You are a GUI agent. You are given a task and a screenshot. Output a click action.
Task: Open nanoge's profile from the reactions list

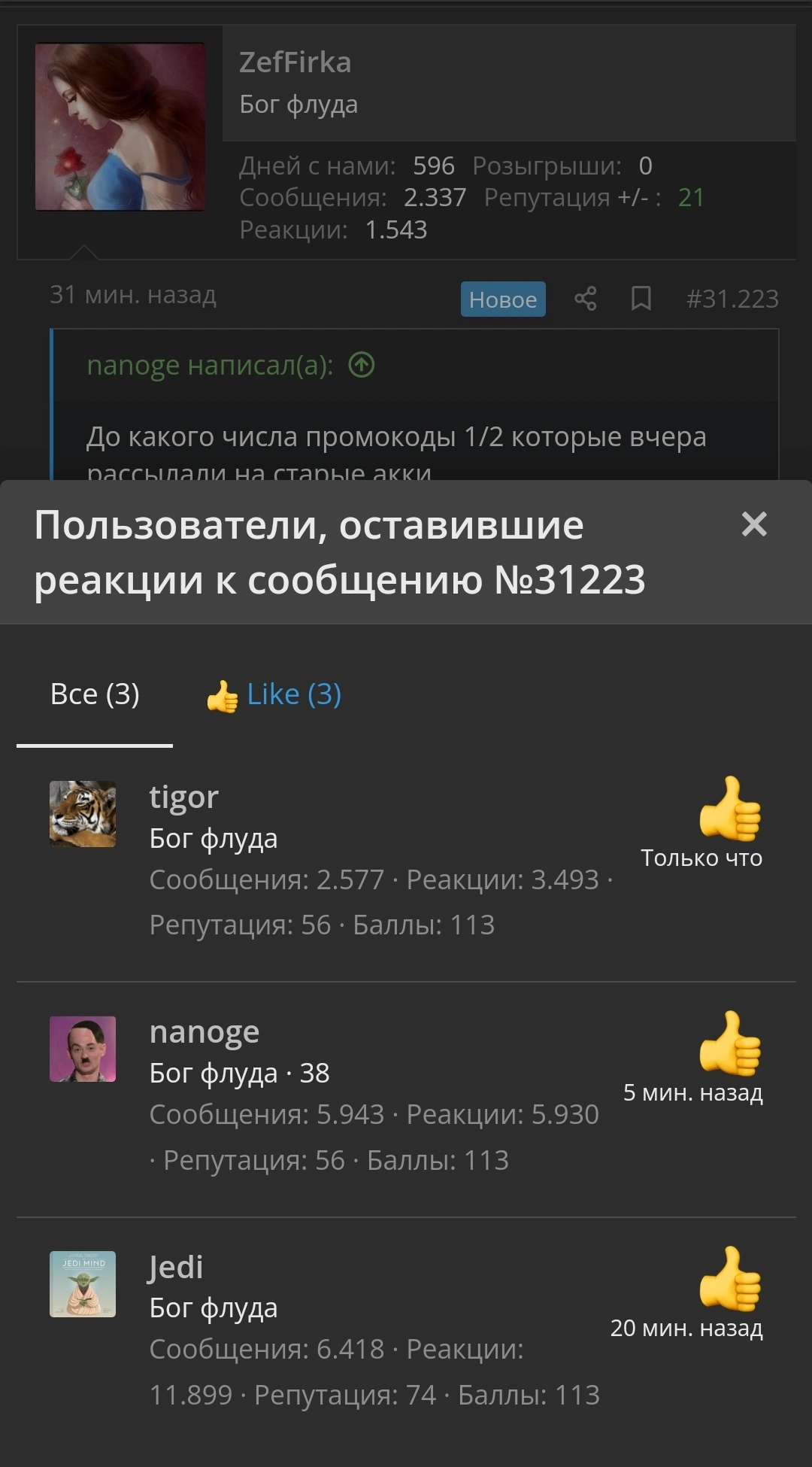pyautogui.click(x=205, y=1031)
